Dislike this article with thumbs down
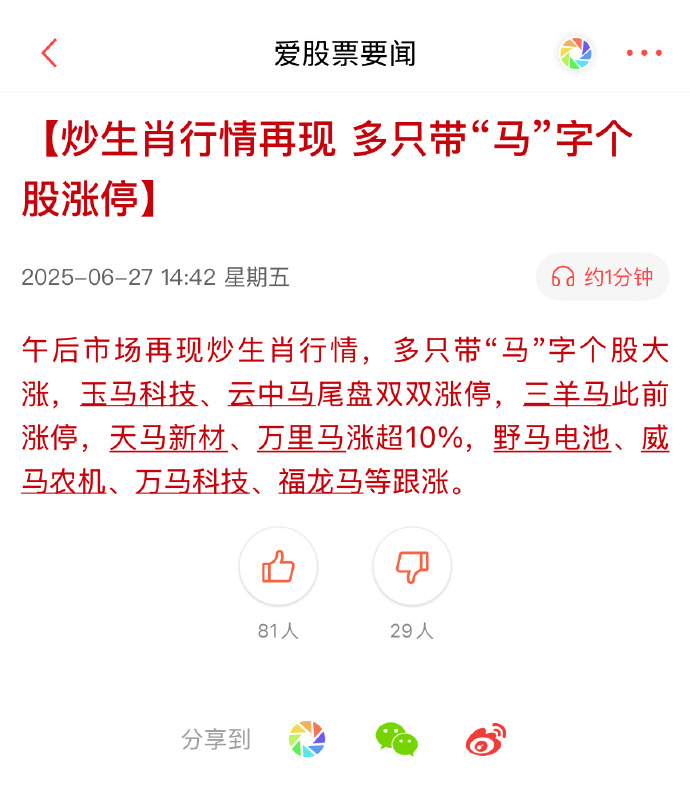 [412, 567]
